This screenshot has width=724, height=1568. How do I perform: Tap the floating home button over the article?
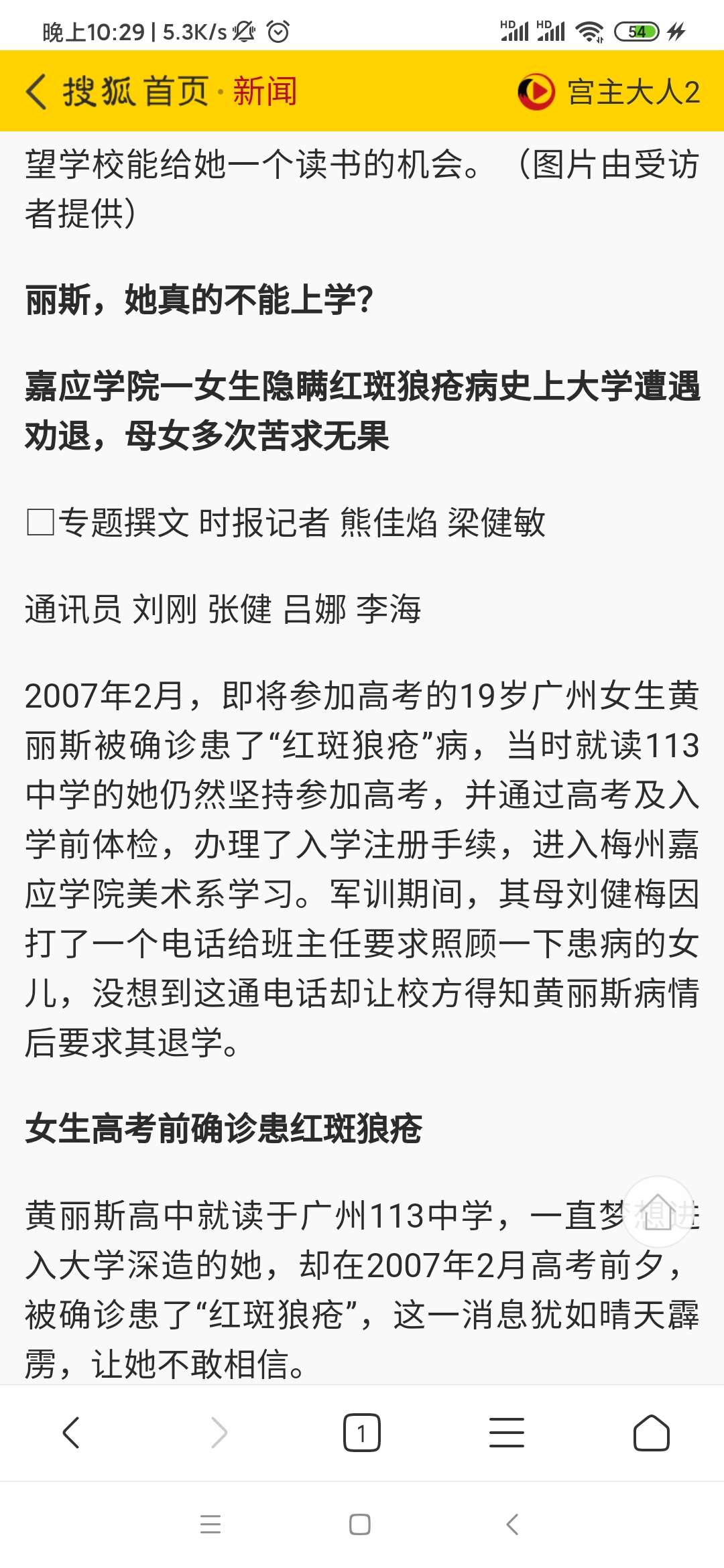pyautogui.click(x=658, y=1212)
